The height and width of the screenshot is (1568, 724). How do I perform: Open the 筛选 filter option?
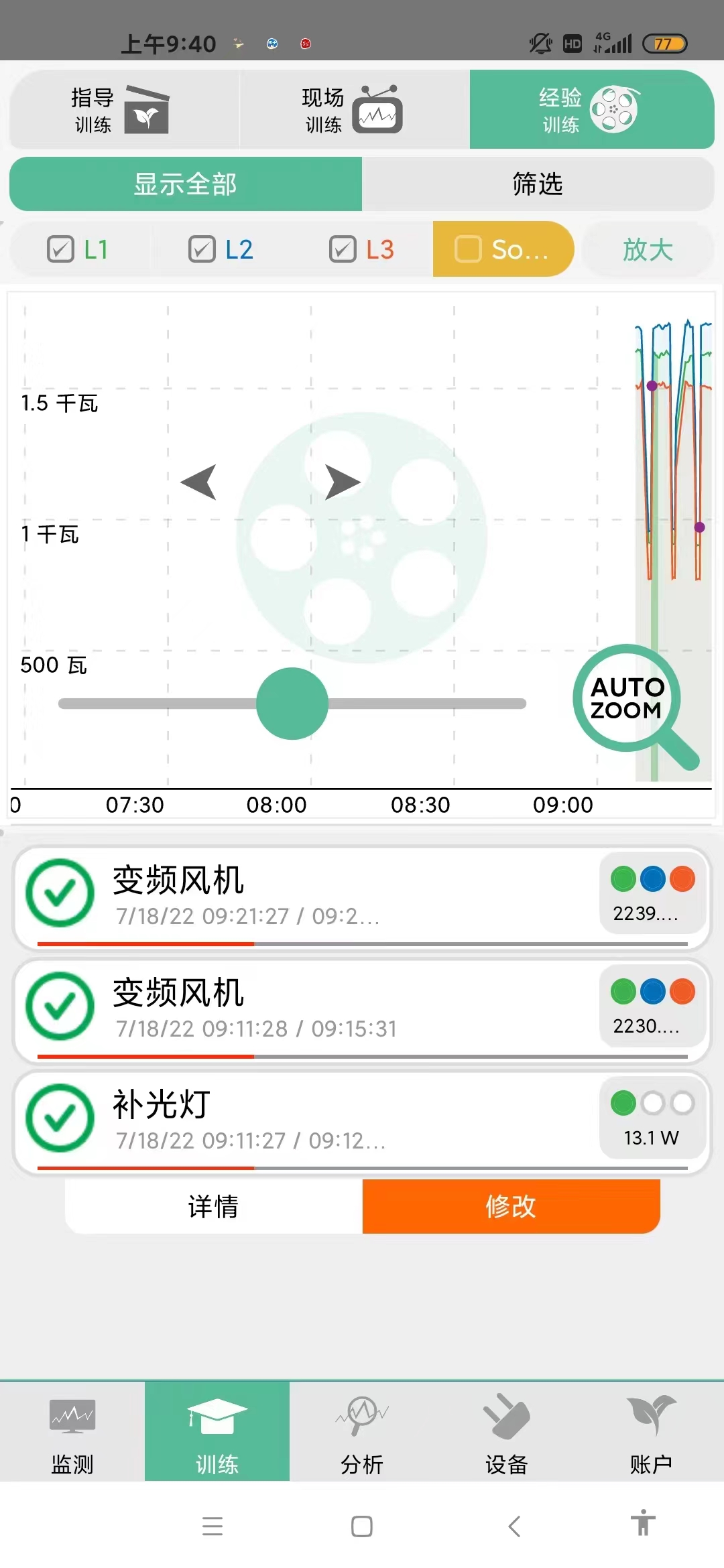[538, 184]
